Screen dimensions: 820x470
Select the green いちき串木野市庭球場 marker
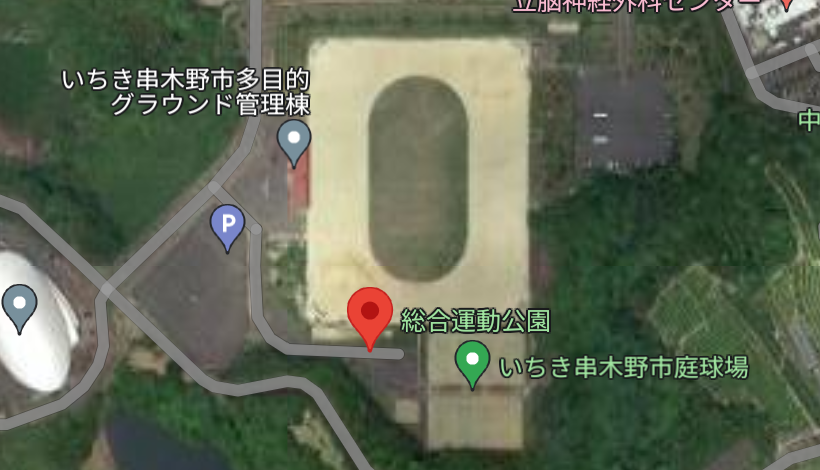[472, 360]
